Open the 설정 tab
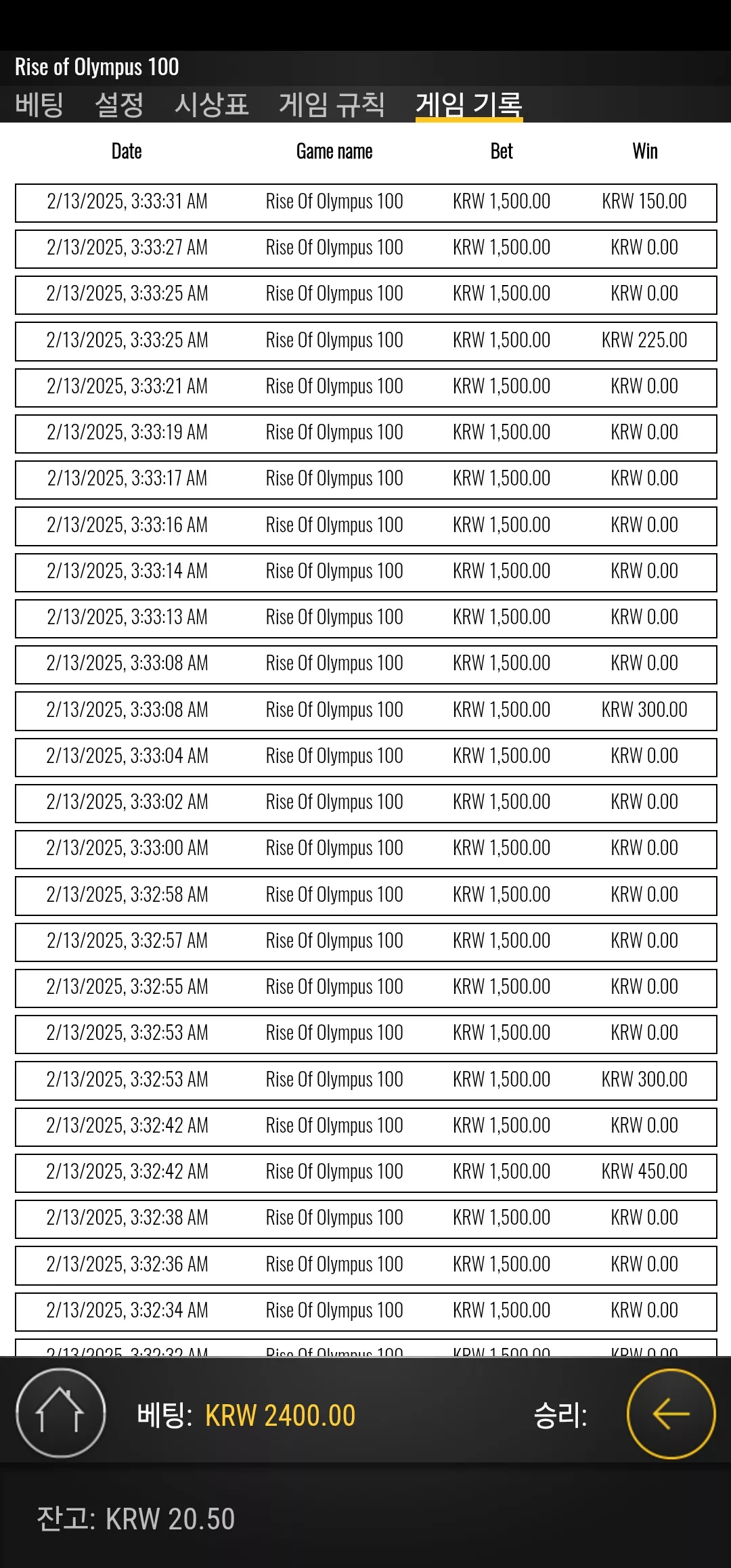Viewport: 731px width, 1568px height. 119,104
